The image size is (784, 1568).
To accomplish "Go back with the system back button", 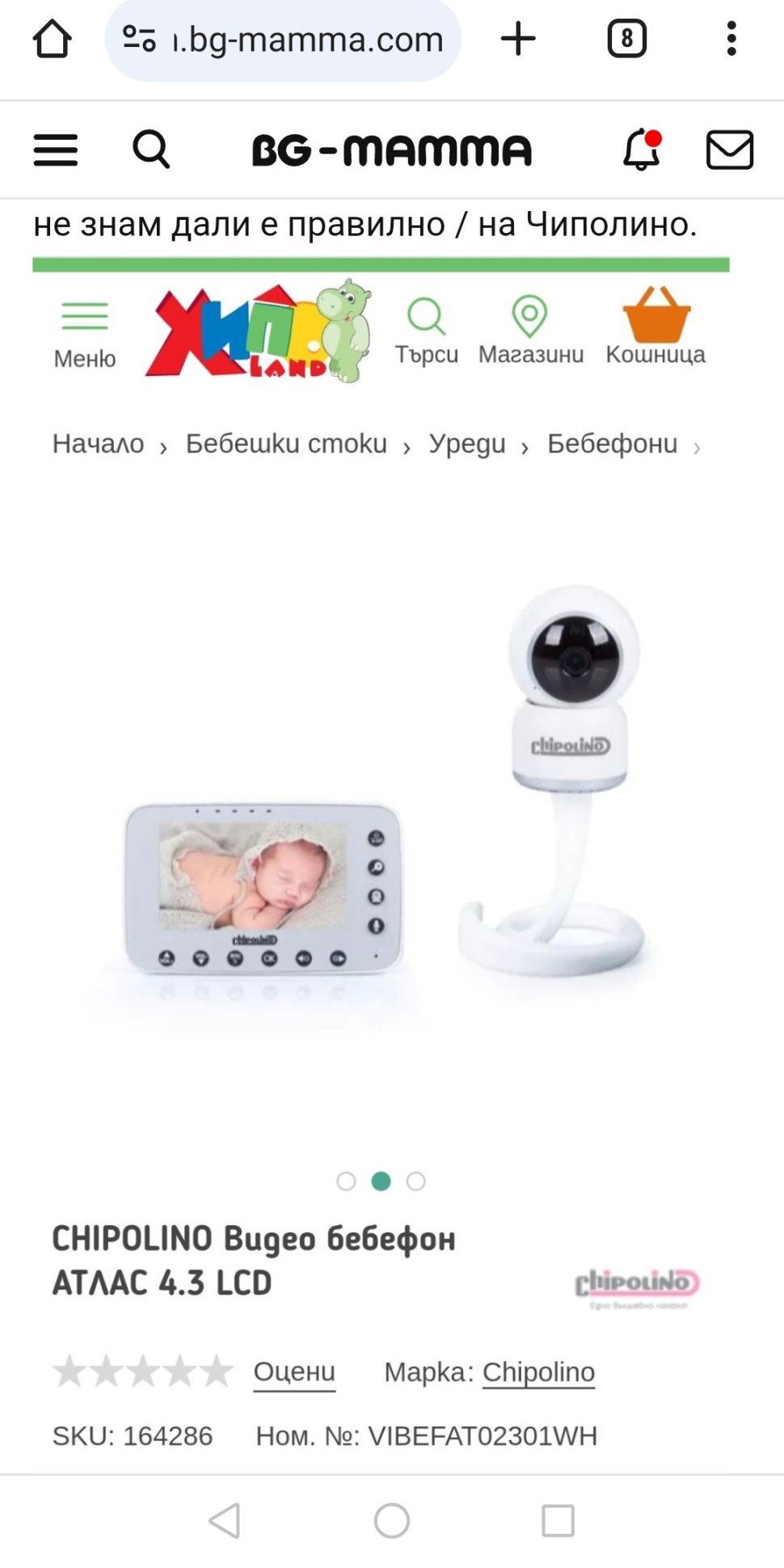I will point(225,1521).
